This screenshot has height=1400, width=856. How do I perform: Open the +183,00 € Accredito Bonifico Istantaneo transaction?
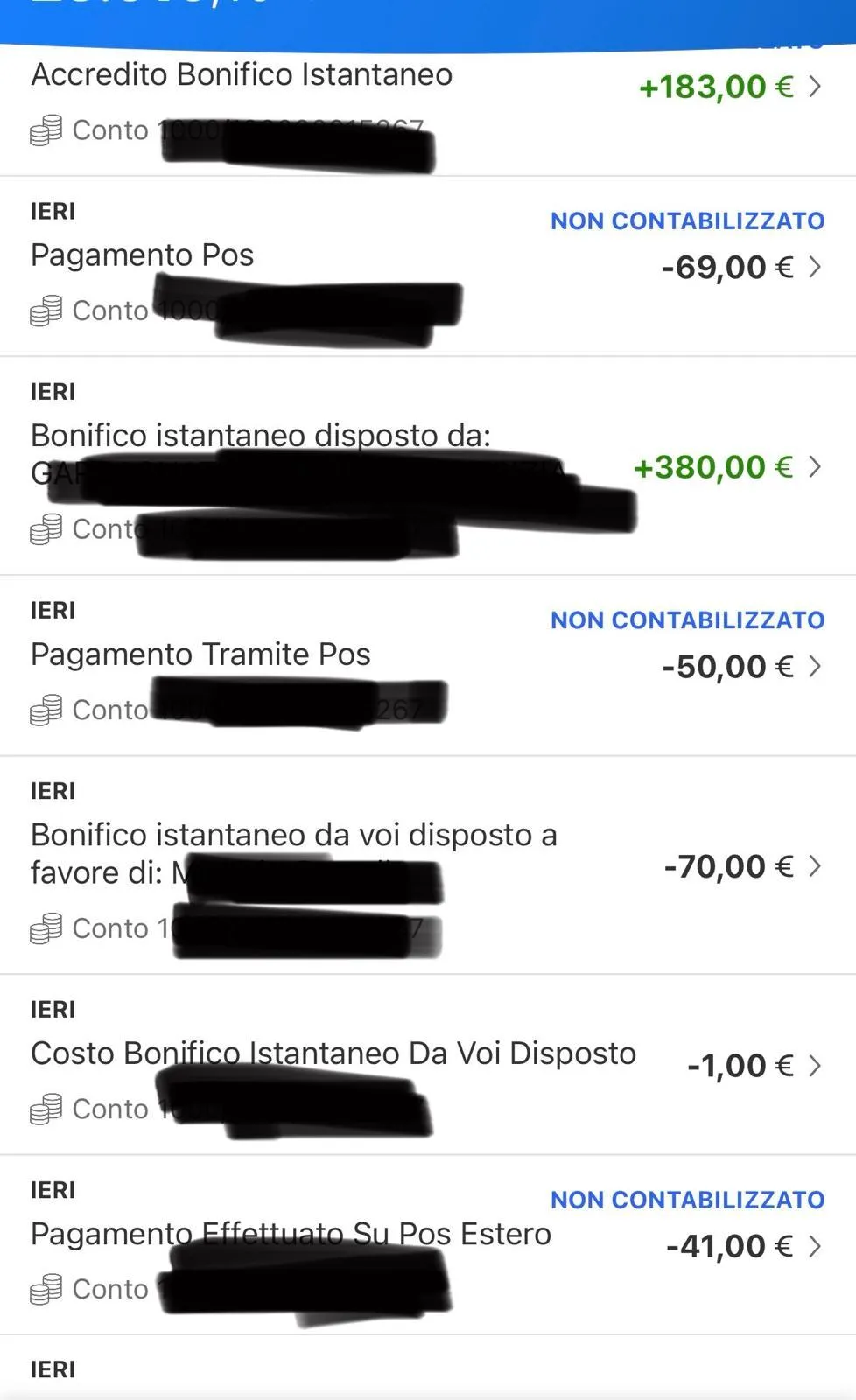[x=814, y=87]
